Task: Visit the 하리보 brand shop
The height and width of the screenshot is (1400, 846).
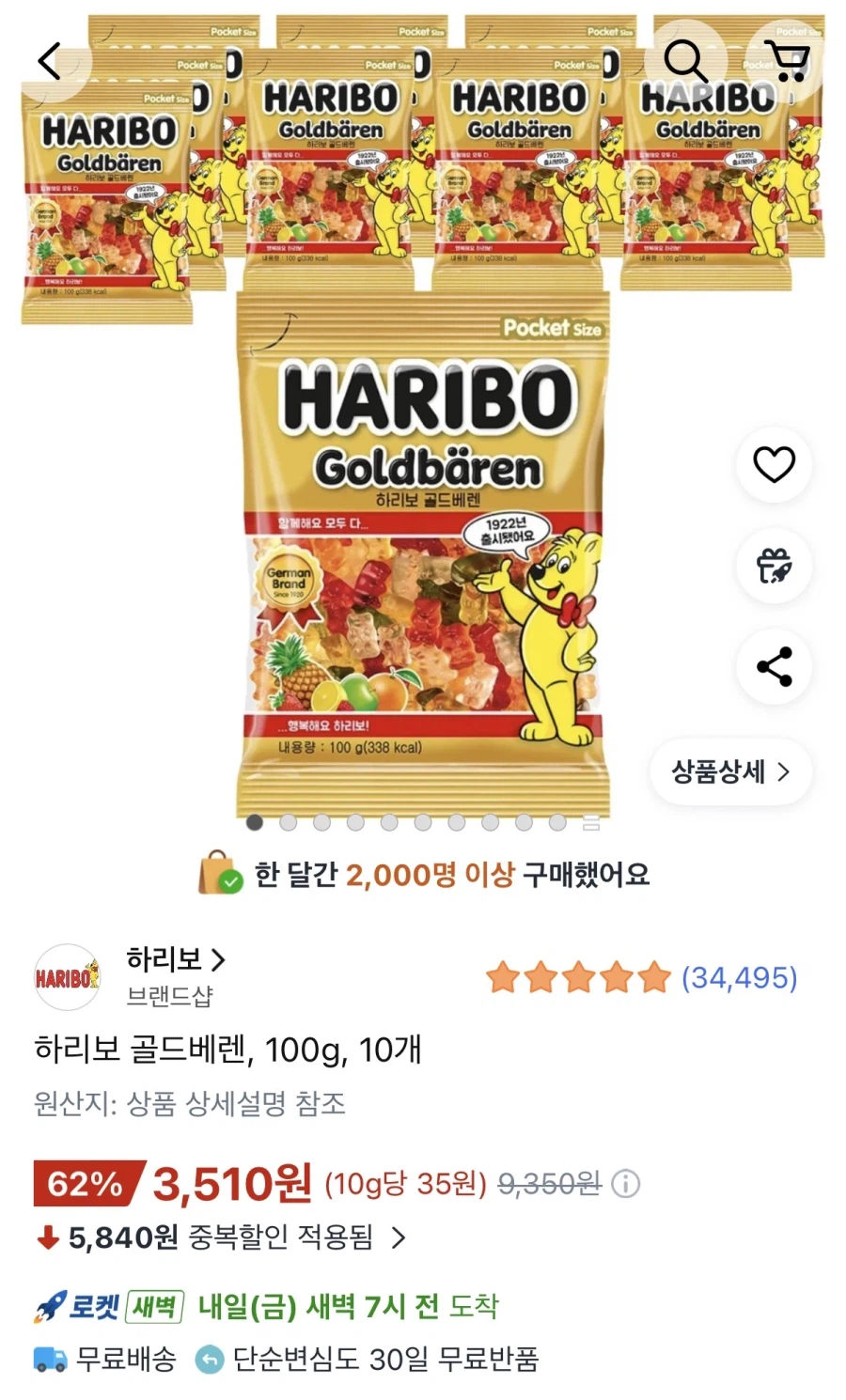Action: [176, 960]
